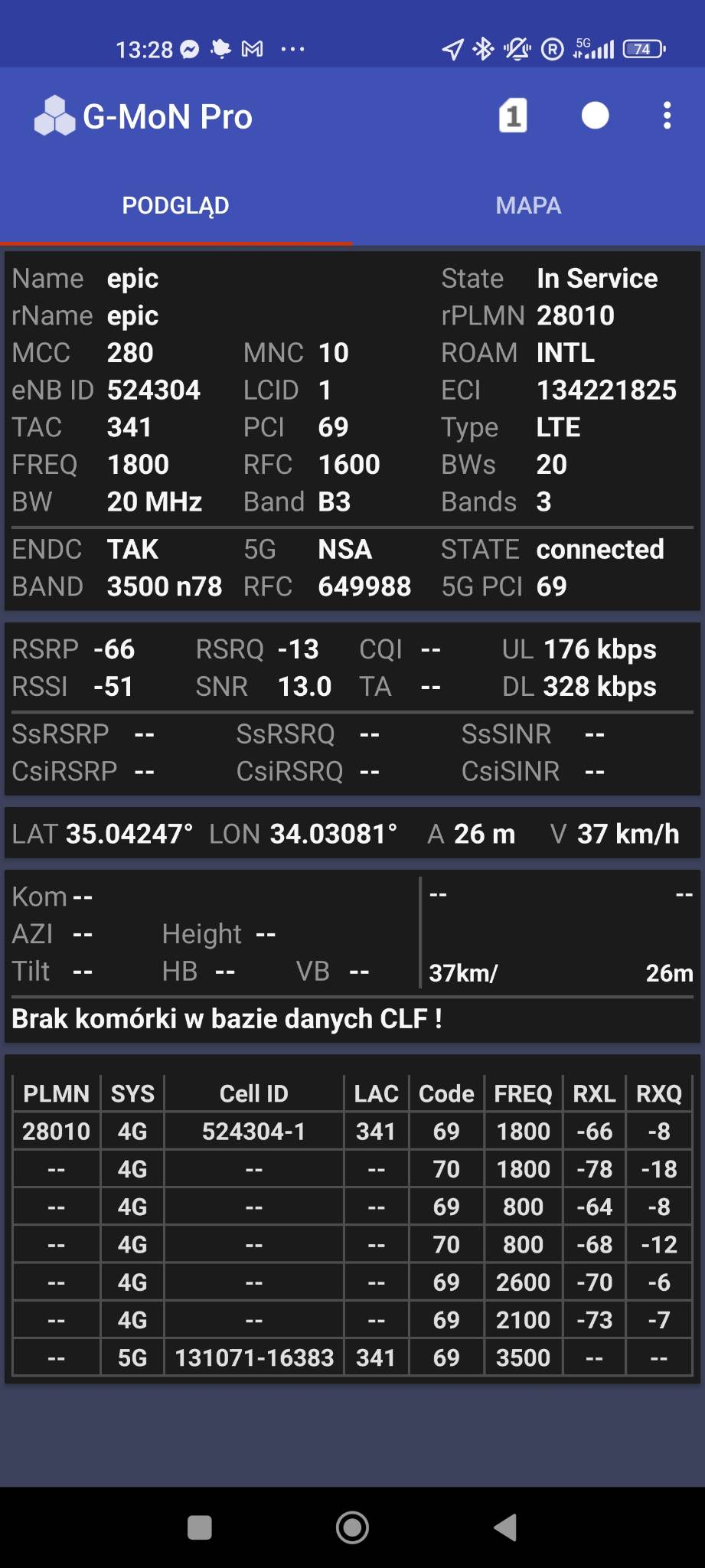Switch to the MAPA tab
705x1568 pixels.
[528, 205]
